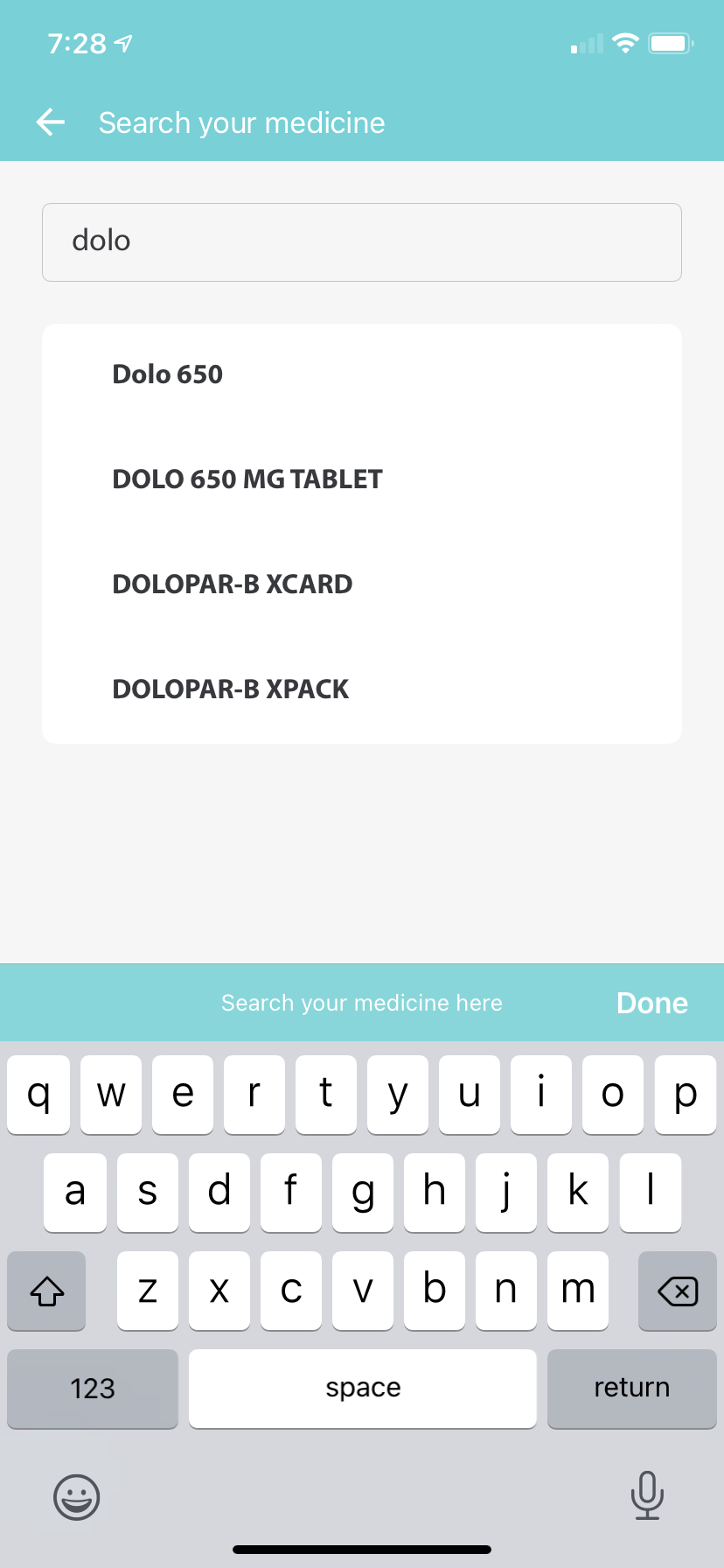Hit the keyboard backspace key
The height and width of the screenshot is (1568, 724).
pyautogui.click(x=678, y=1291)
